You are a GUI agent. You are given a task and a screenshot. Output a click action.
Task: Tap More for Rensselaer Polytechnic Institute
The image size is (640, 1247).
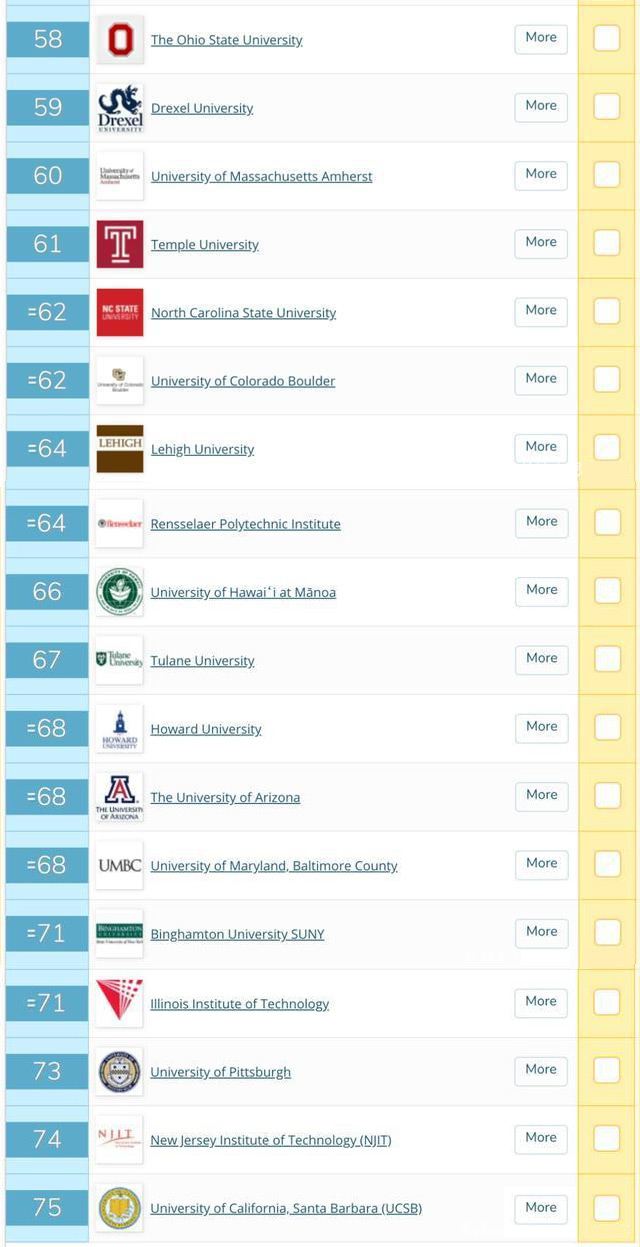[x=541, y=522]
